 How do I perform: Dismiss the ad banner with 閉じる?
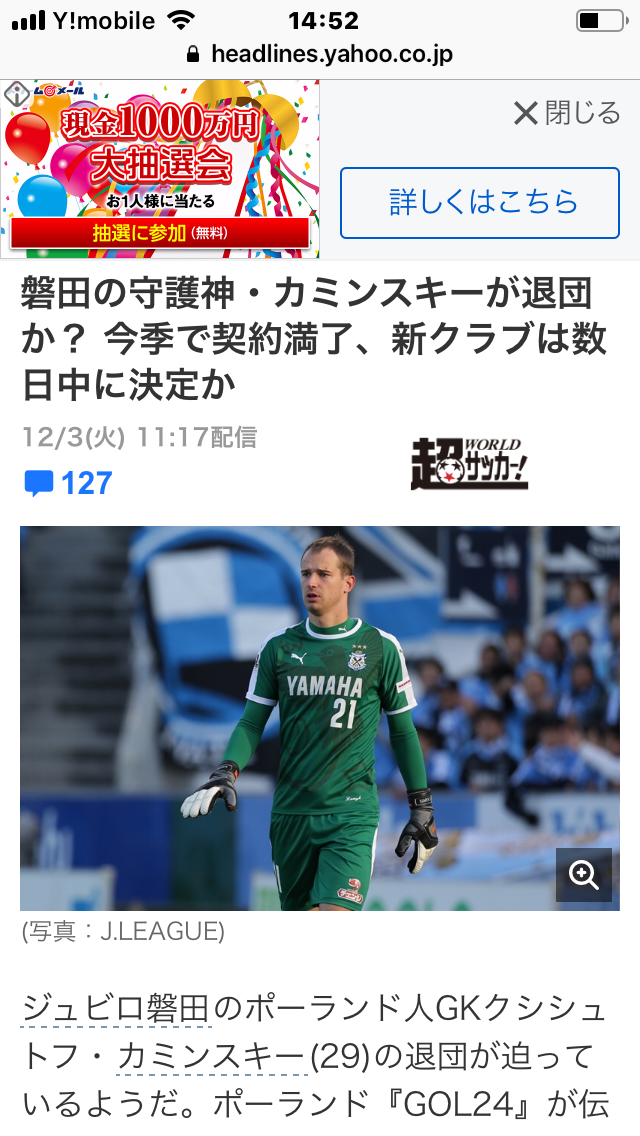[567, 113]
